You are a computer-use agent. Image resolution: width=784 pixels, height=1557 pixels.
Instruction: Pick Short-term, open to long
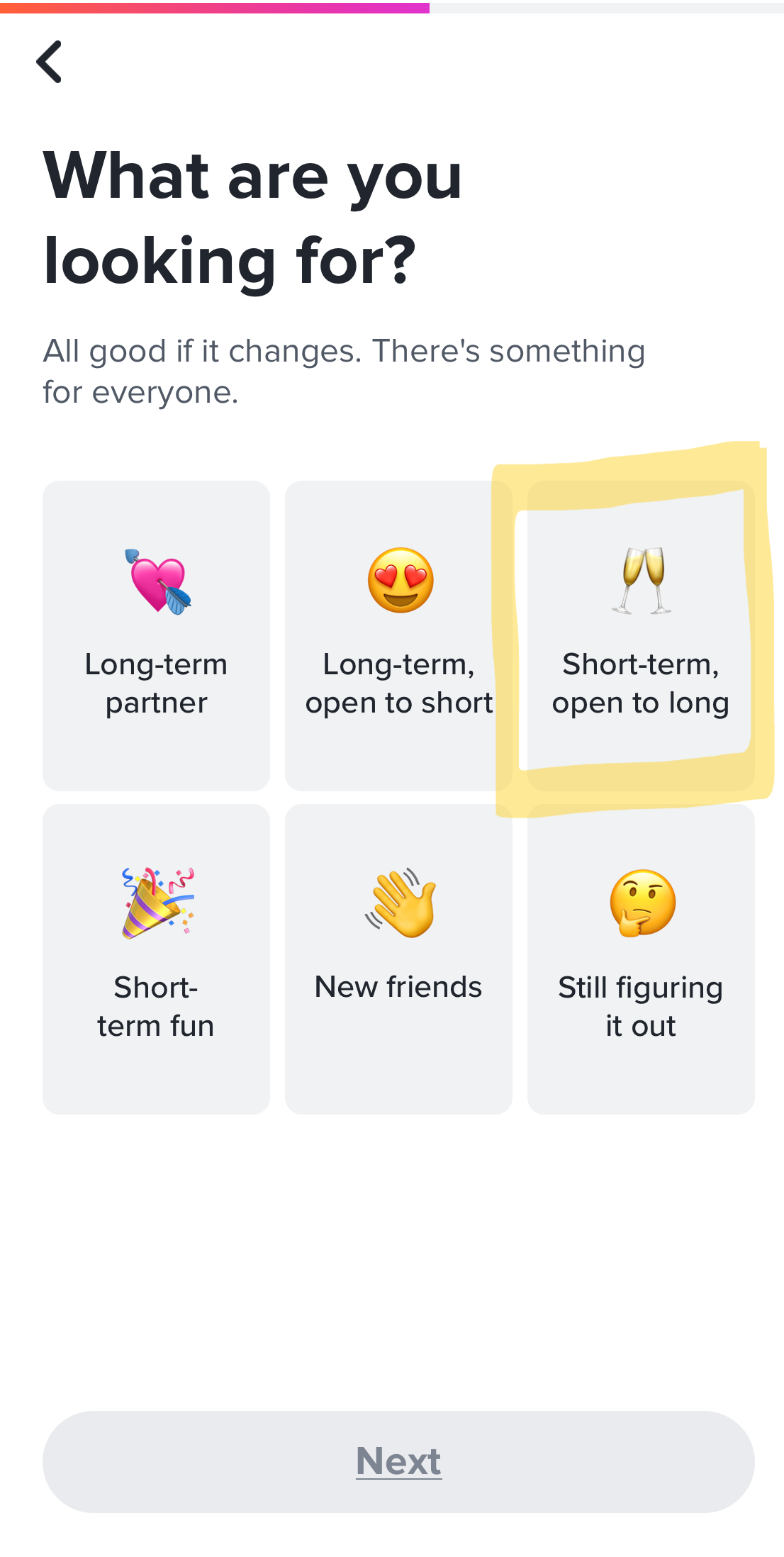641,635
